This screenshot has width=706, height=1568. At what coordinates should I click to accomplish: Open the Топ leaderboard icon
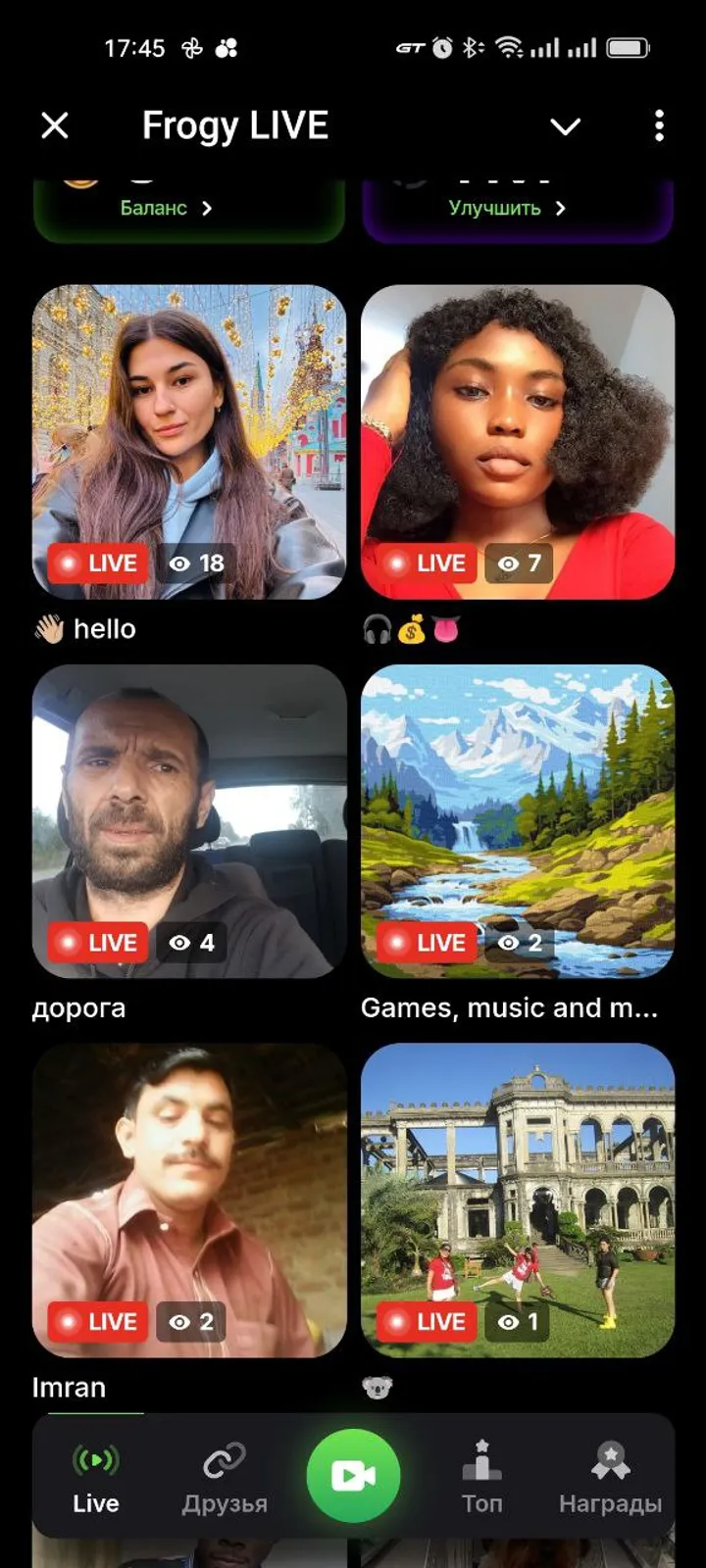point(481,1476)
